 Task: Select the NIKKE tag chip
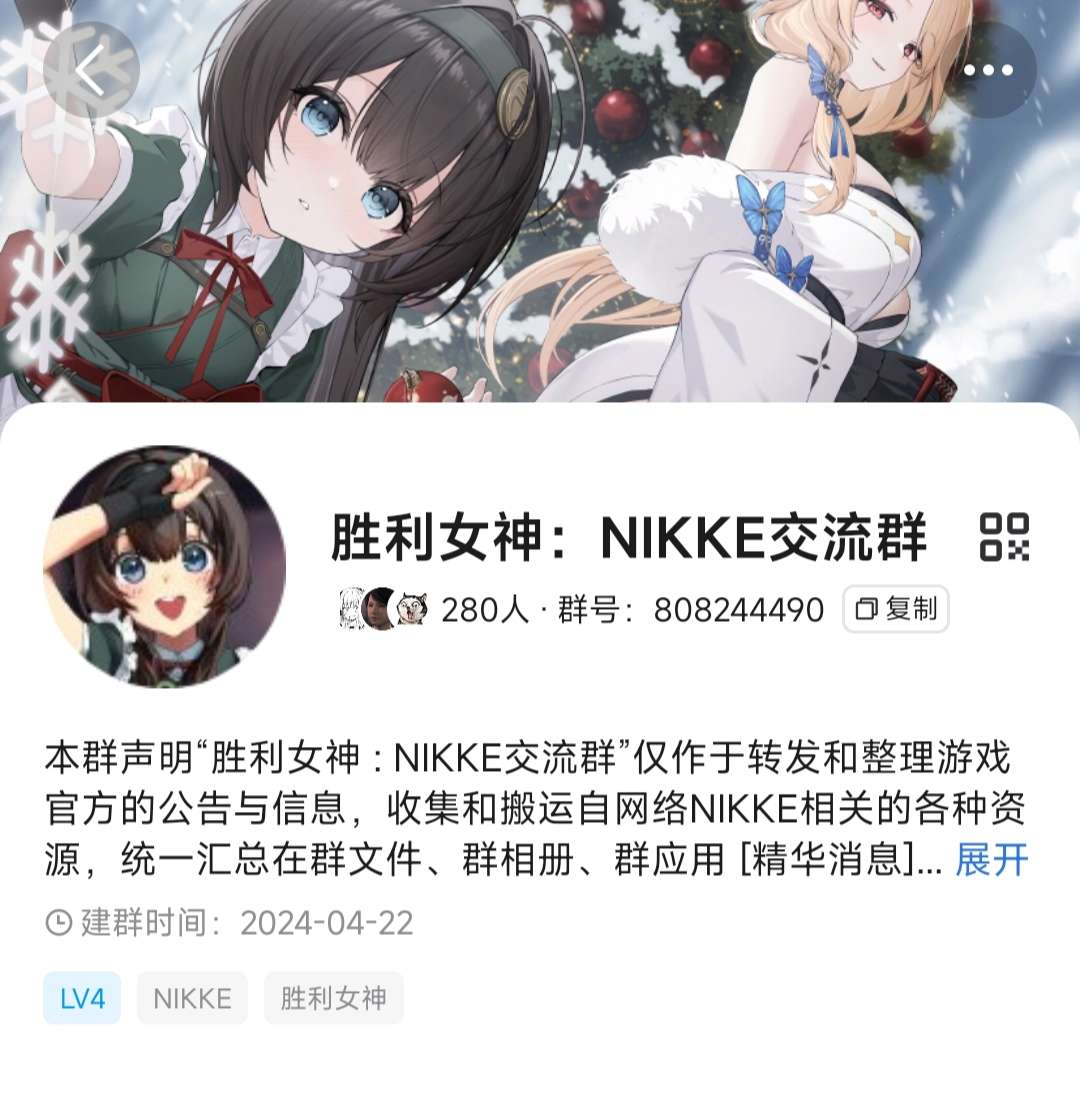tap(192, 998)
